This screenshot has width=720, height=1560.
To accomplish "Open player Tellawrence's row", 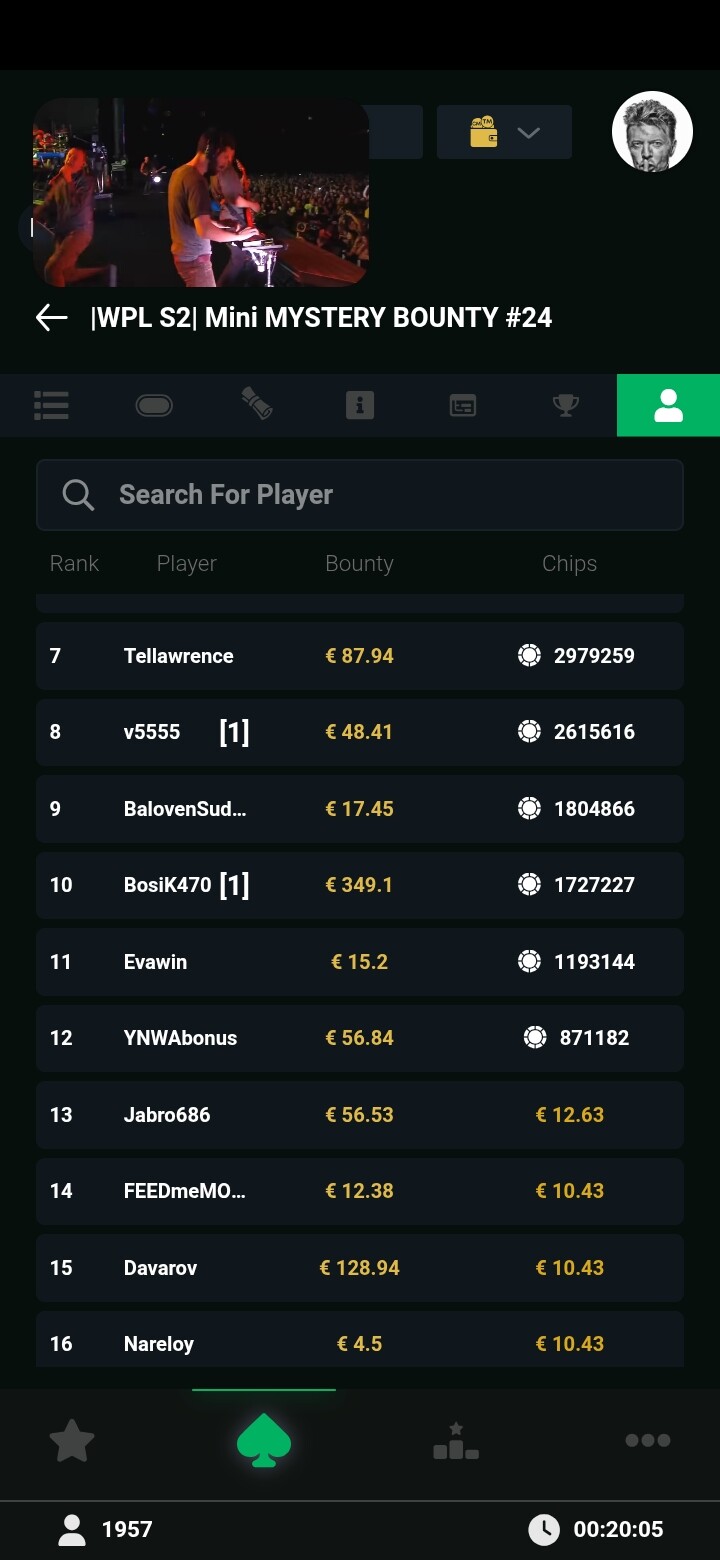I will pyautogui.click(x=360, y=656).
